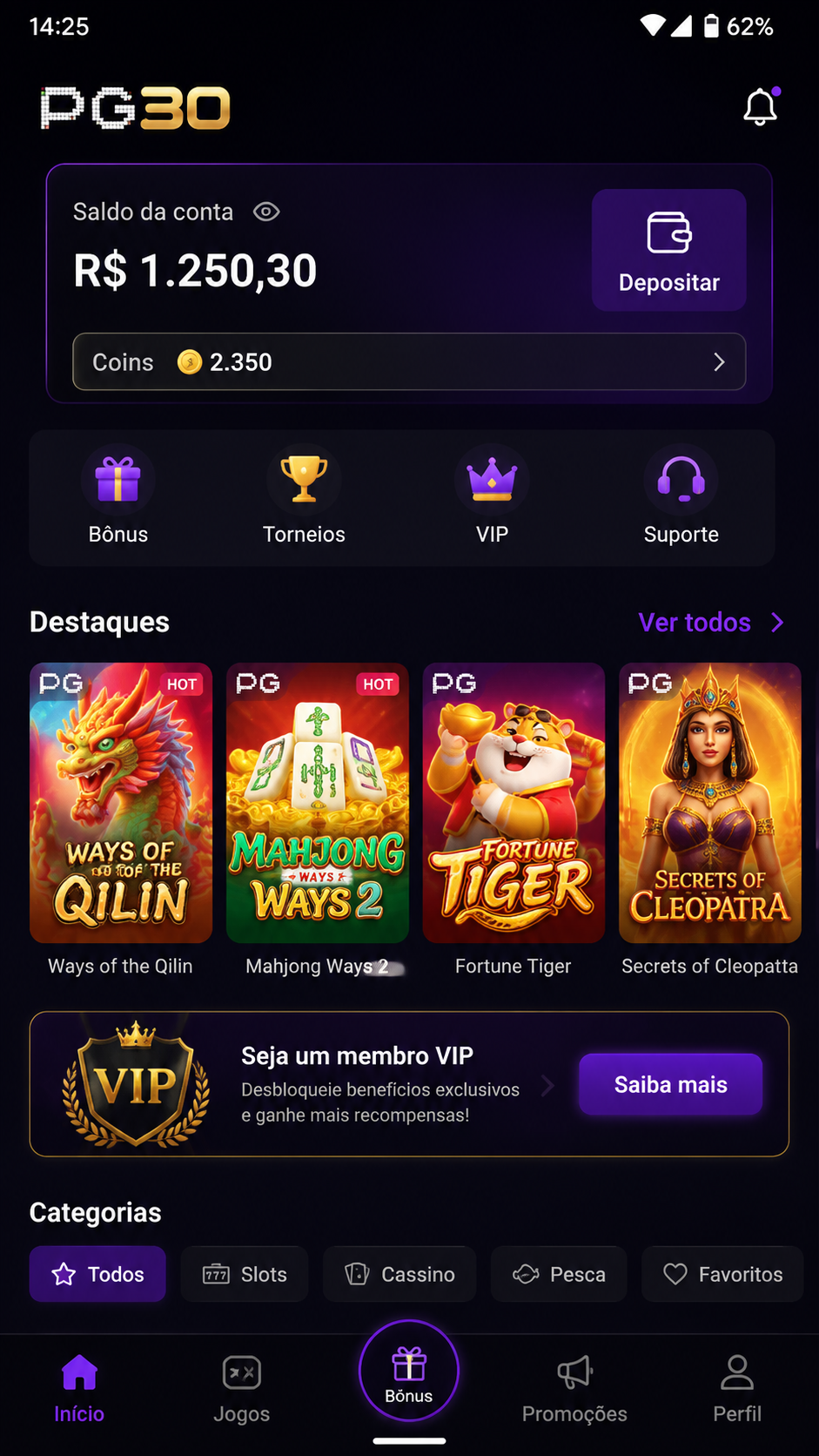This screenshot has width=819, height=1456.
Task: Choose the Pesca category chip
Action: 559,1274
